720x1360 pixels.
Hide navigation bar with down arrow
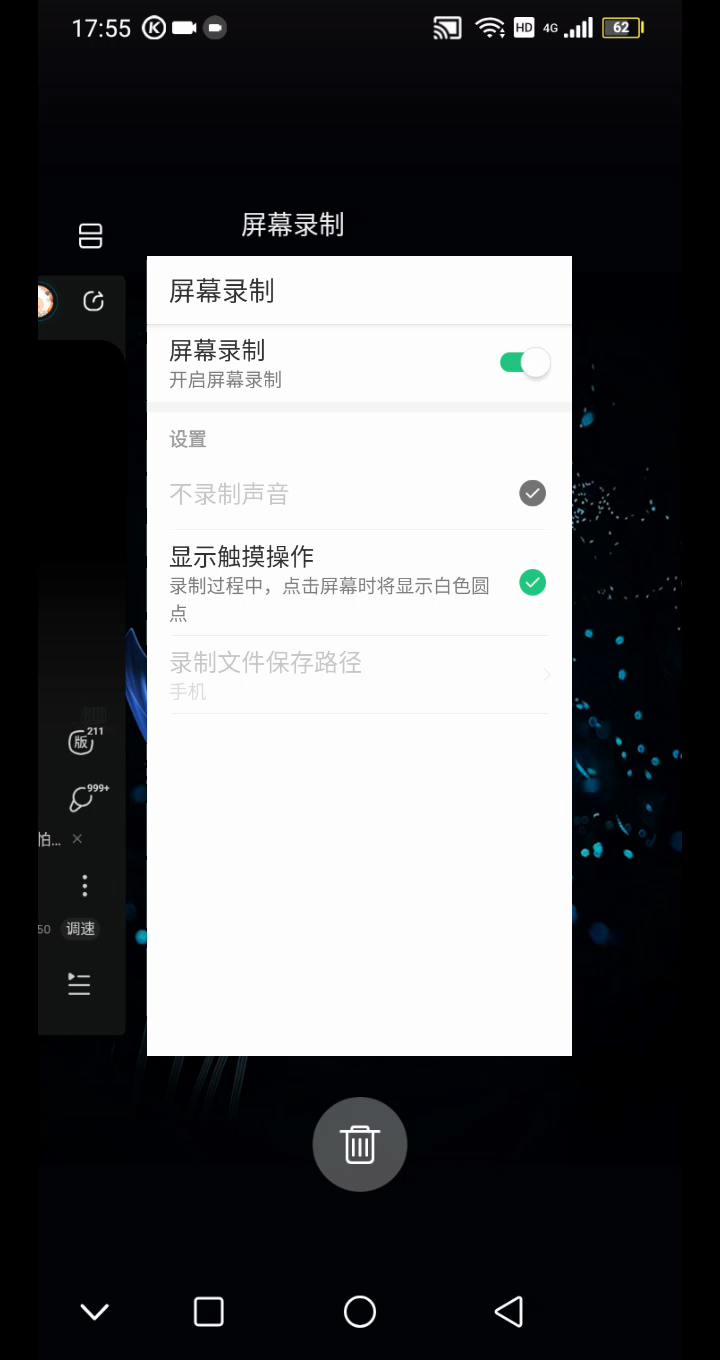pyautogui.click(x=95, y=1311)
